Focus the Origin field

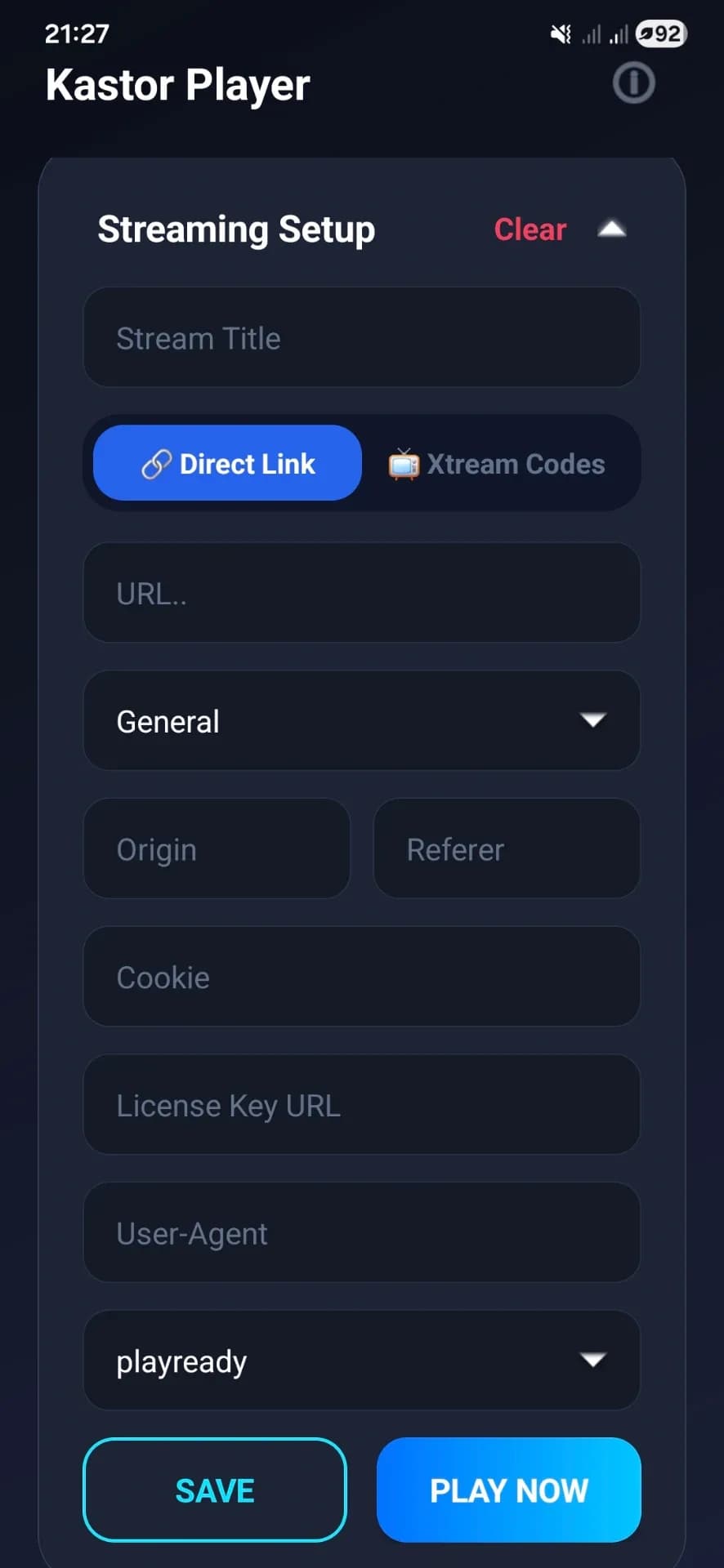[x=217, y=849]
